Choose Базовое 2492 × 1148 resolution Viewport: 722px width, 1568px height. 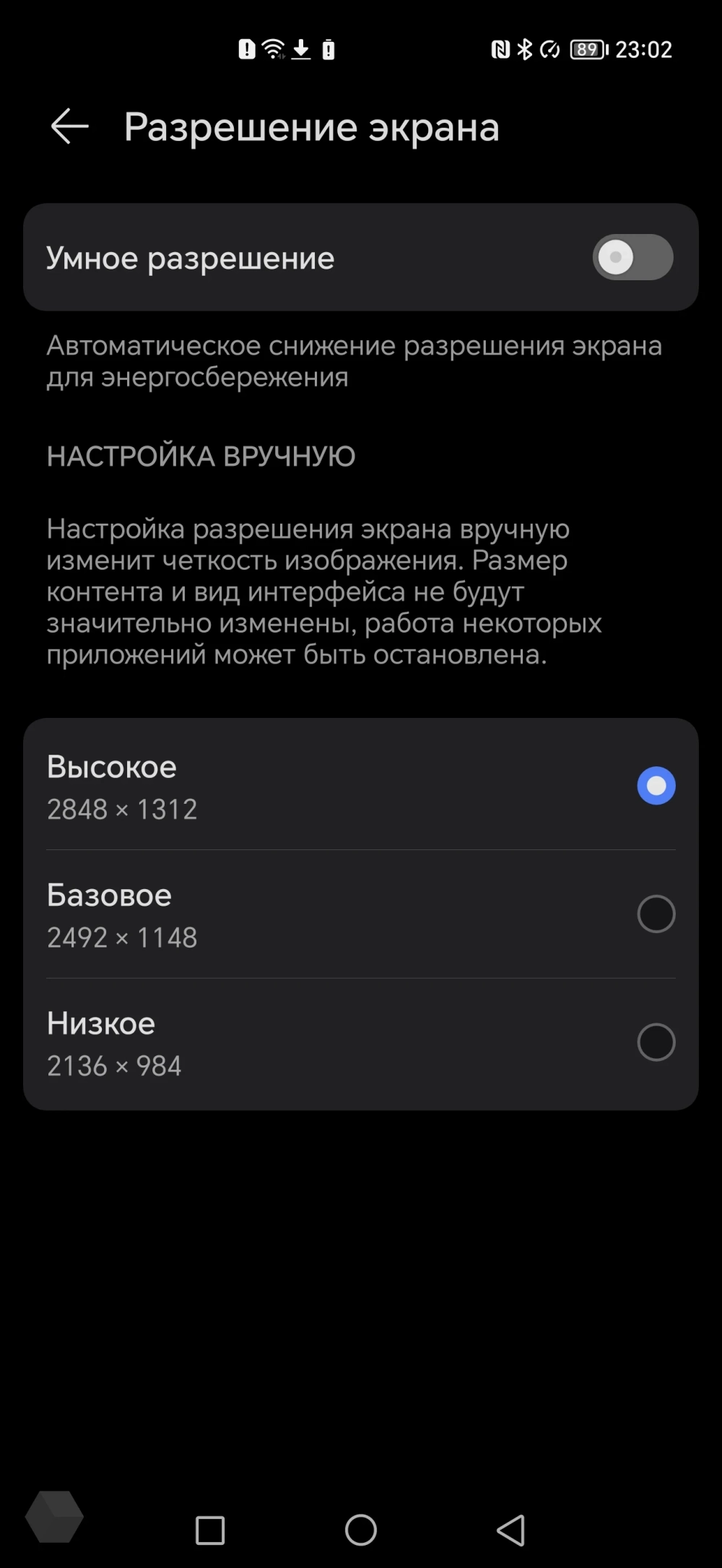656,914
